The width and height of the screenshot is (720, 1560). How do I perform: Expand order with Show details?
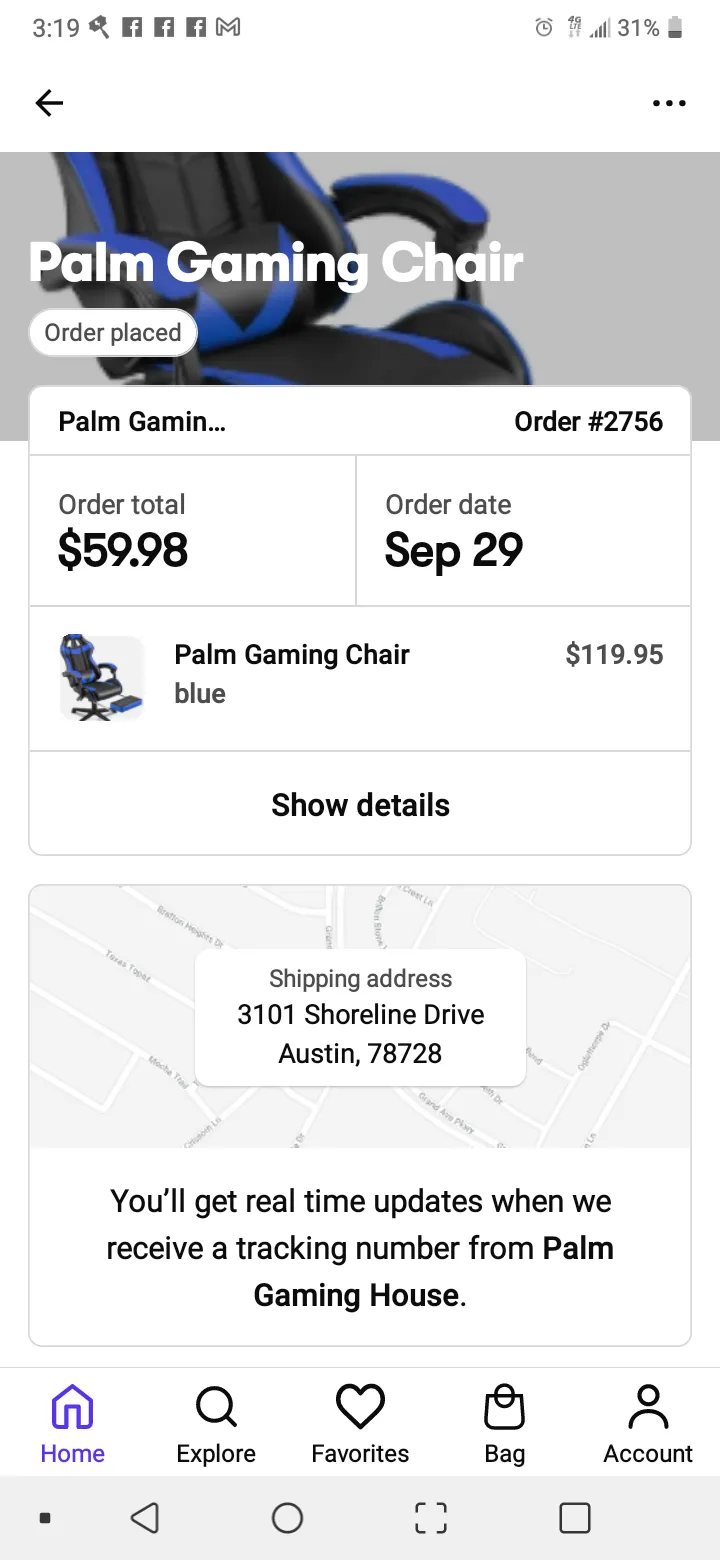(x=360, y=804)
